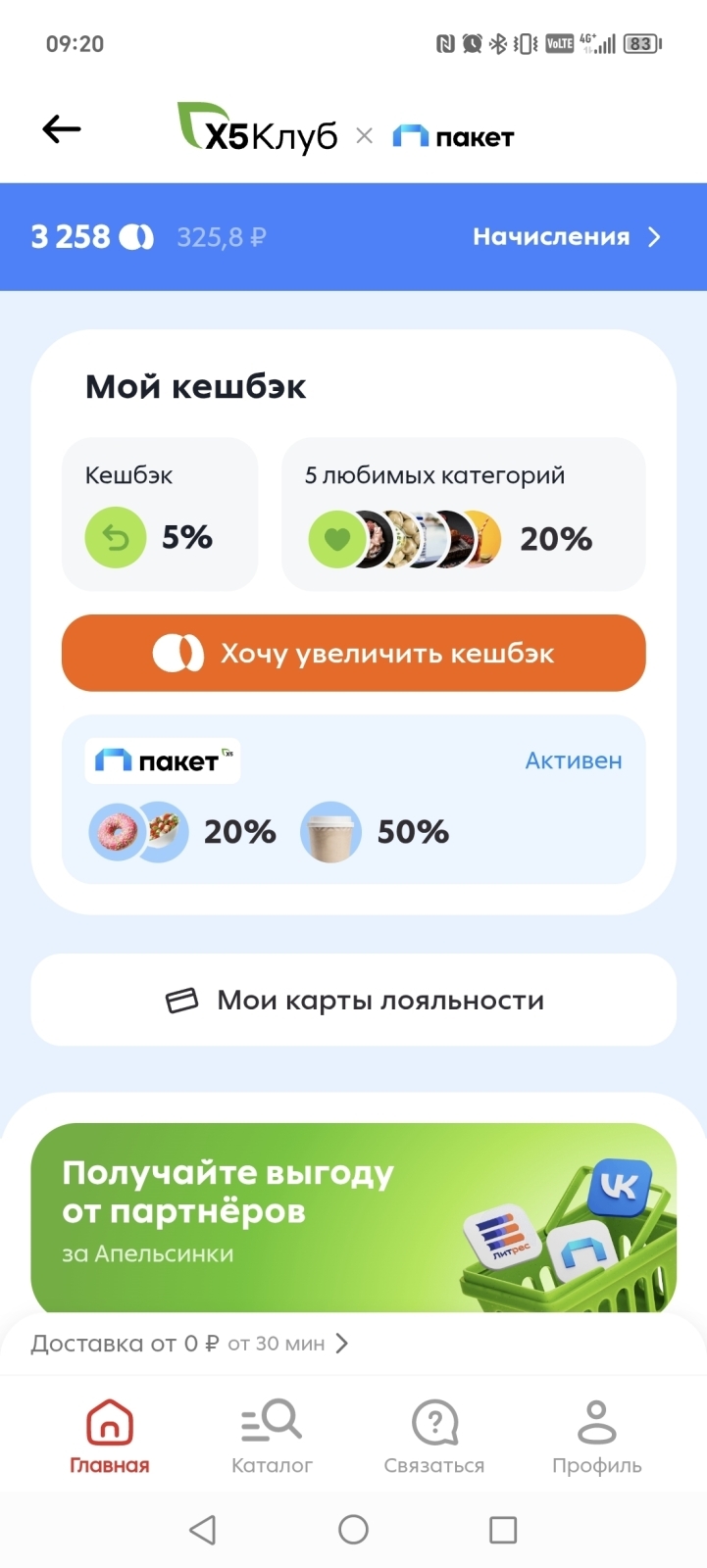The image size is (707, 1568).
Task: Open Начисления accrual history
Action: [x=566, y=237]
